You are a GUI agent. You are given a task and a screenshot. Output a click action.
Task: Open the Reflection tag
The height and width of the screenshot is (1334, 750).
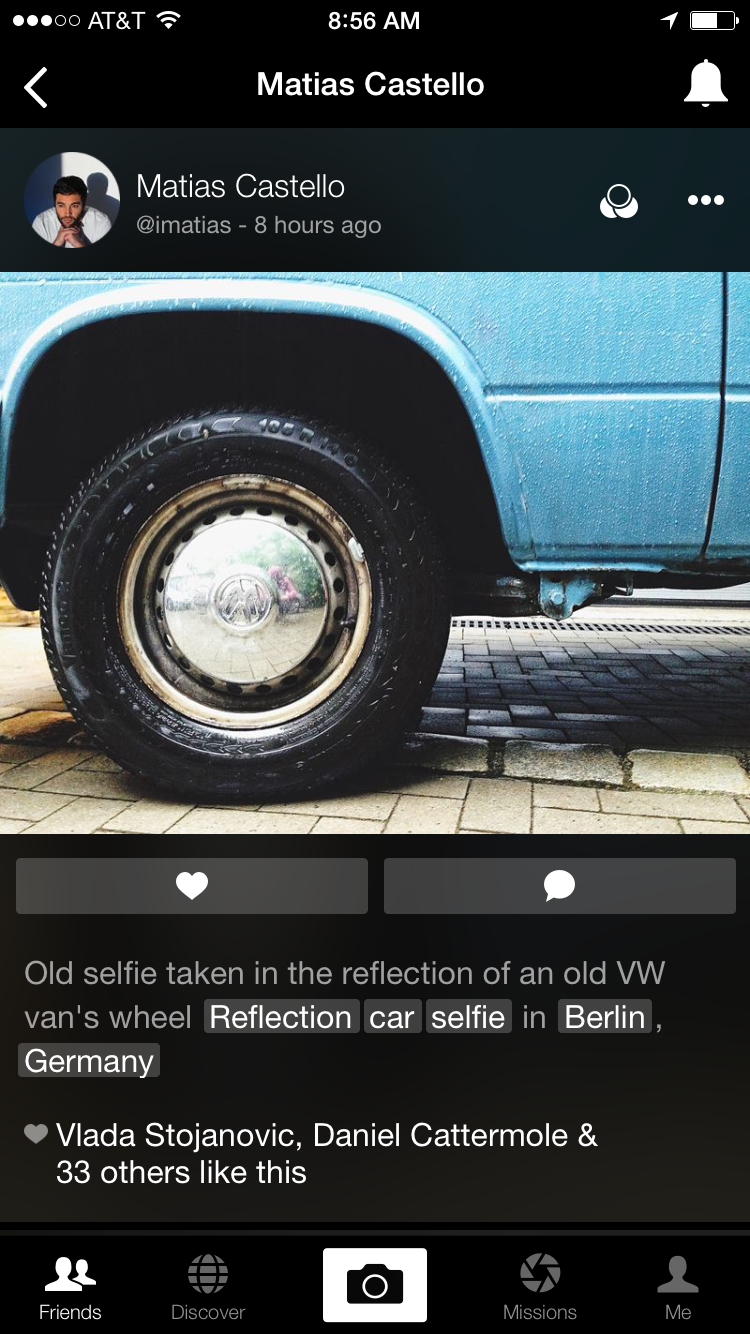(x=281, y=1017)
